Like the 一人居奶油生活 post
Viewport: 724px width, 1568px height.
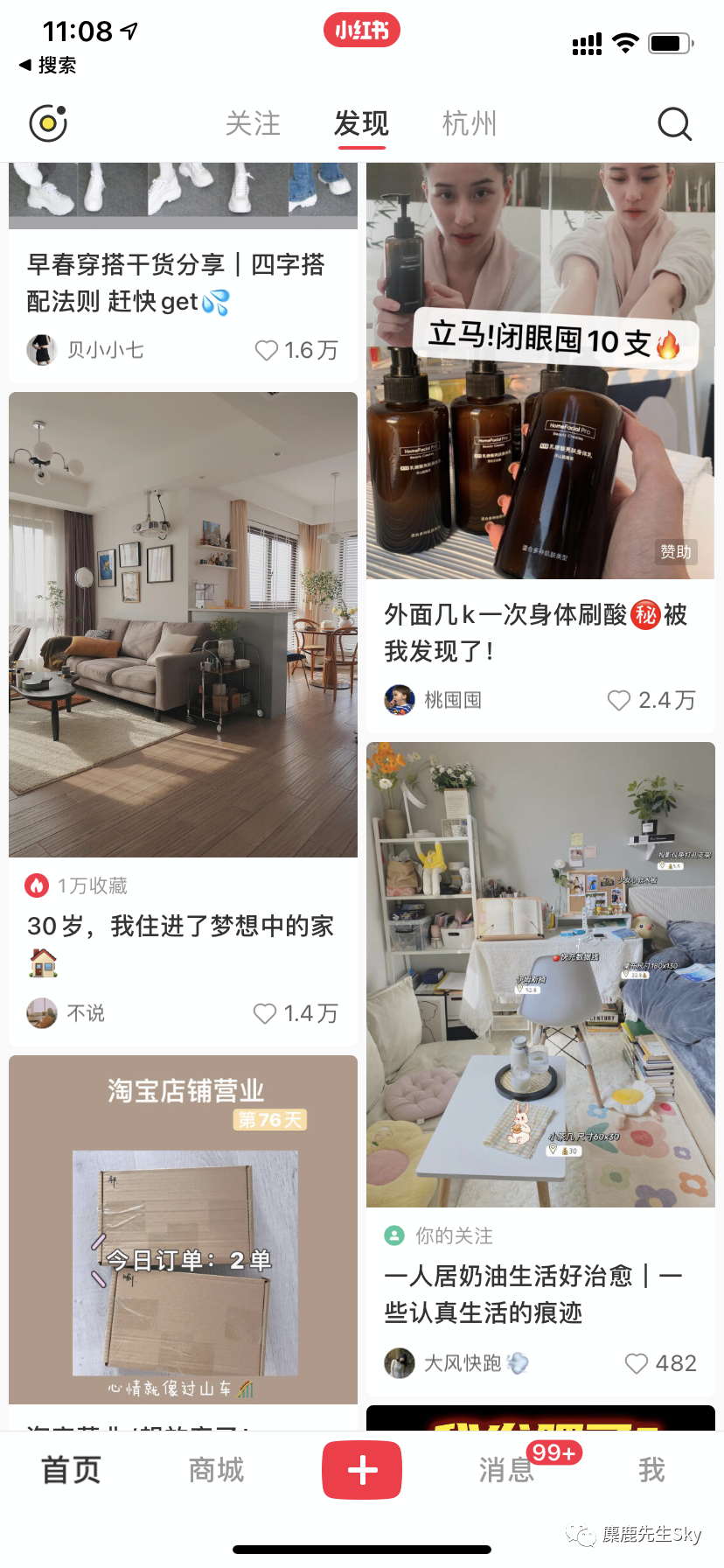click(x=635, y=1363)
